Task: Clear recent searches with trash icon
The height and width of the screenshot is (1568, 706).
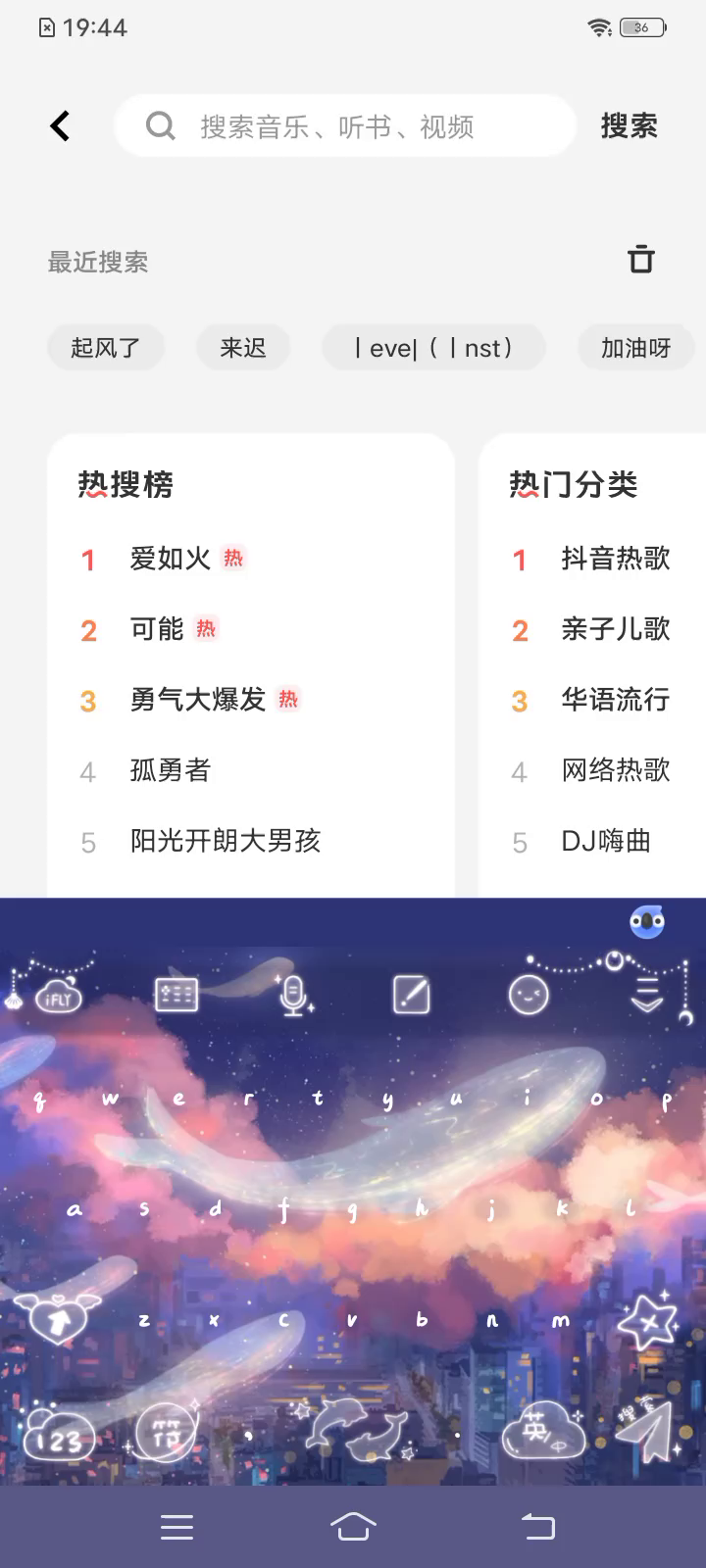Action: point(640,259)
